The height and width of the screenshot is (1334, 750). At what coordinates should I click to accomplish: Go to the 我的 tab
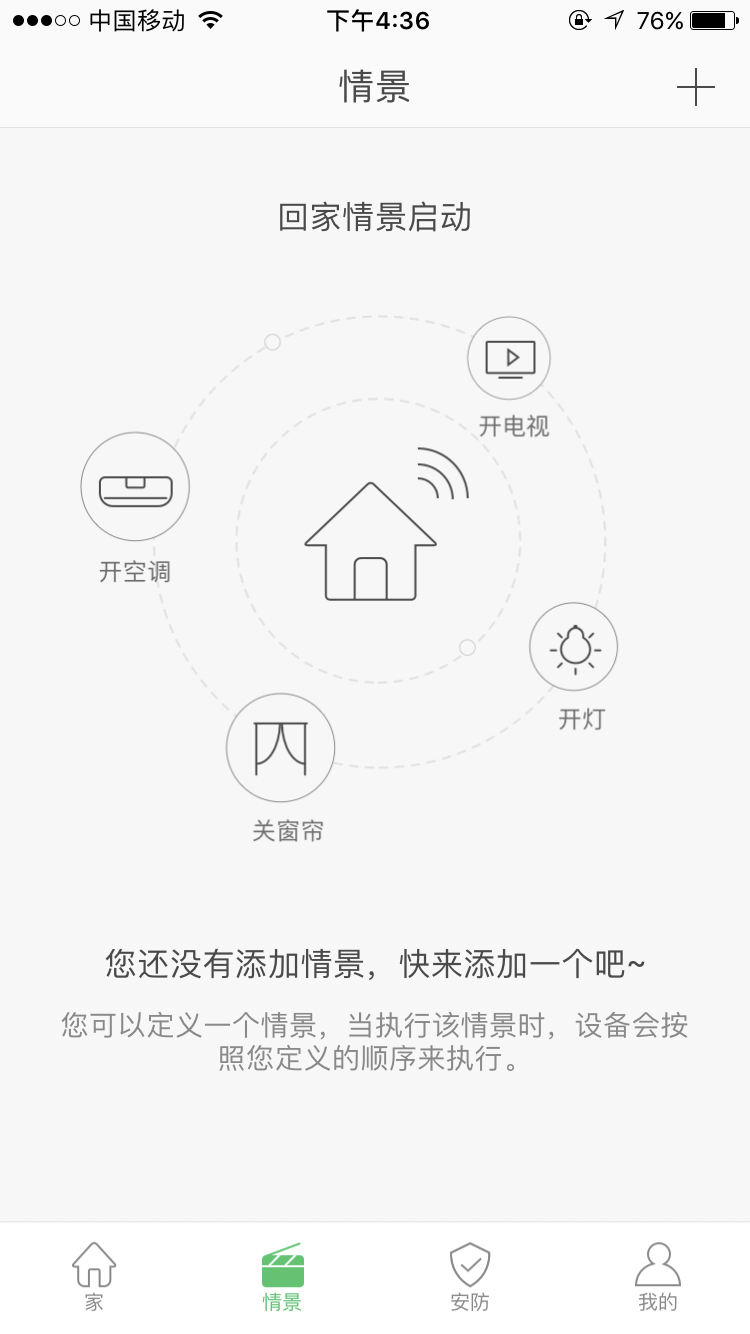(657, 1277)
